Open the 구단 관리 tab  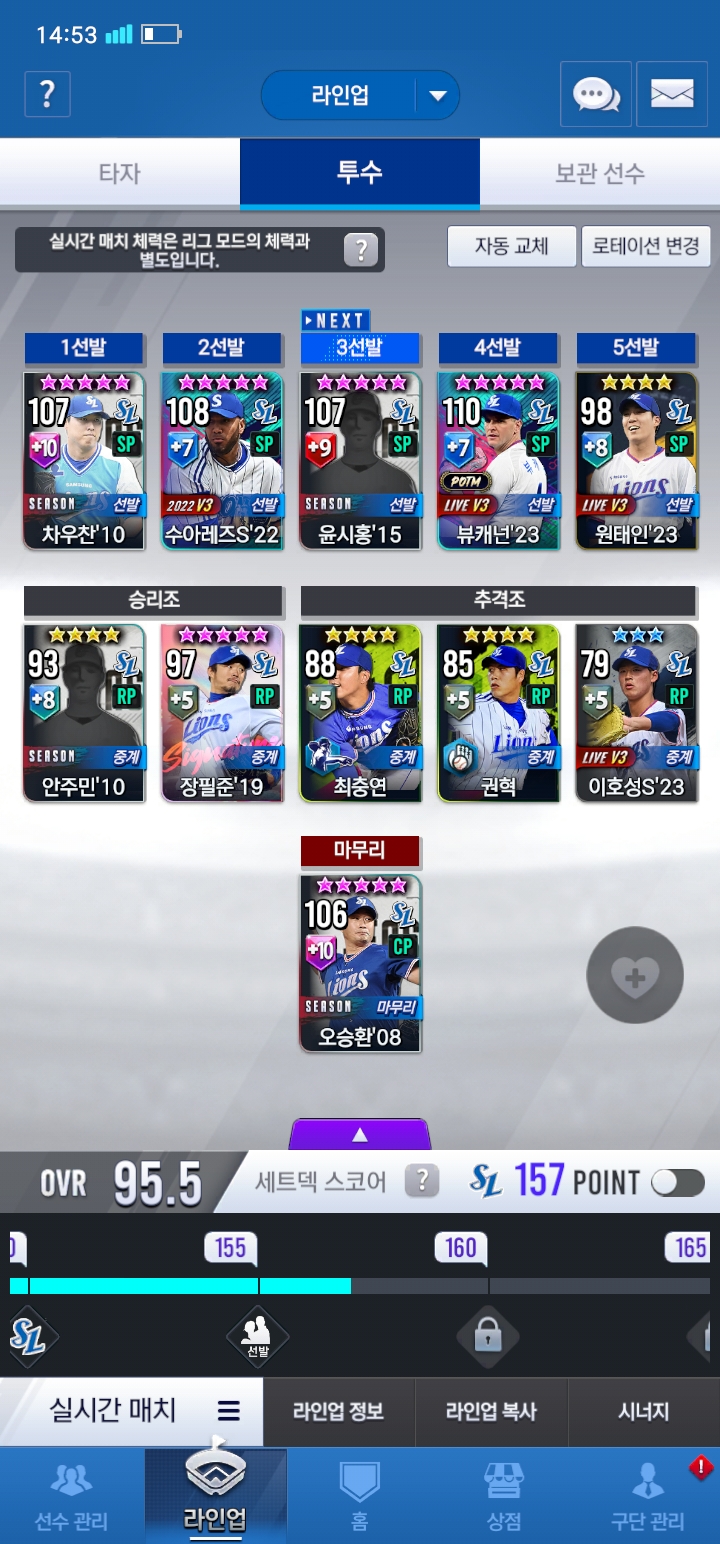click(x=648, y=1495)
